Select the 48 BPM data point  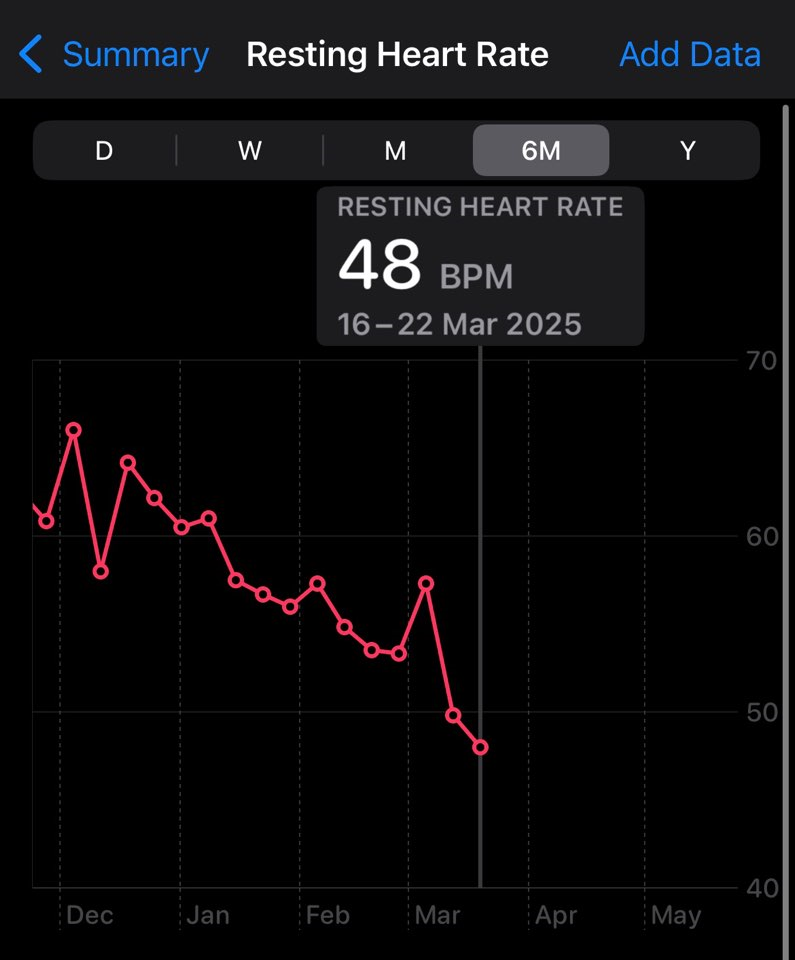pos(481,747)
